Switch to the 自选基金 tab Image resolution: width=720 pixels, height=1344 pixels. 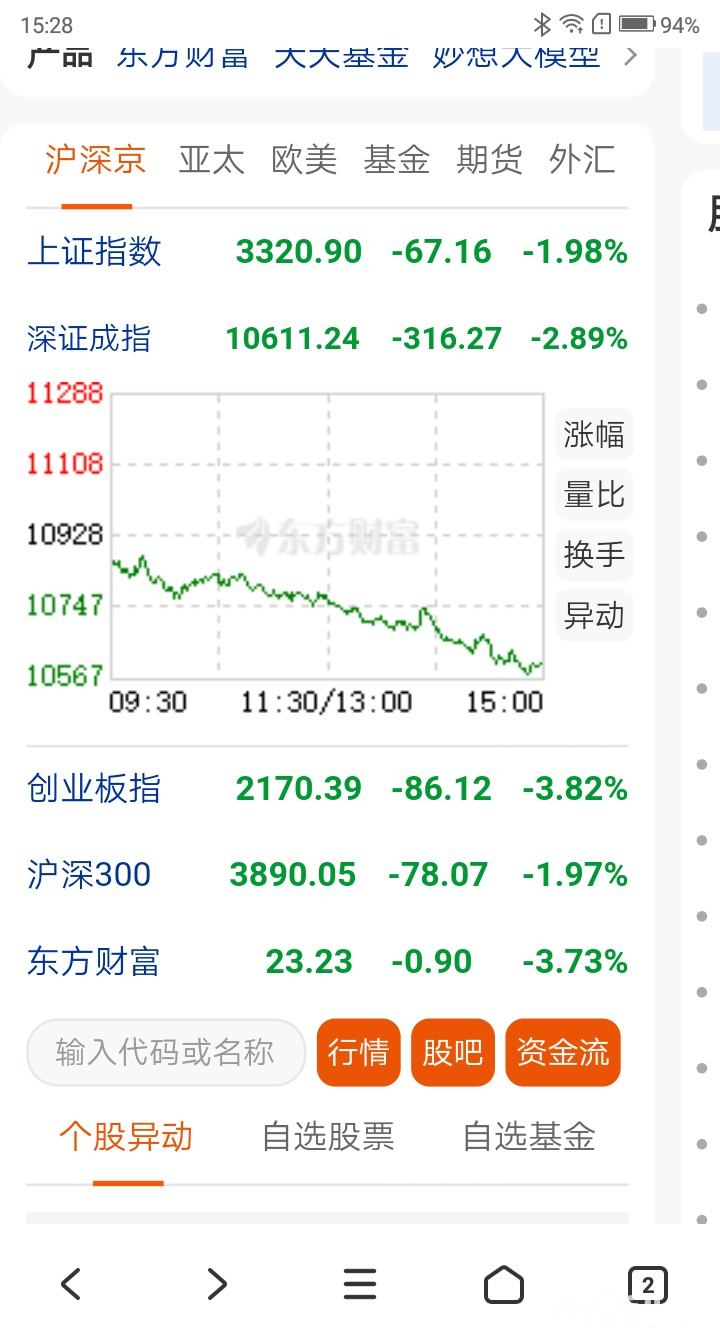pos(529,1137)
